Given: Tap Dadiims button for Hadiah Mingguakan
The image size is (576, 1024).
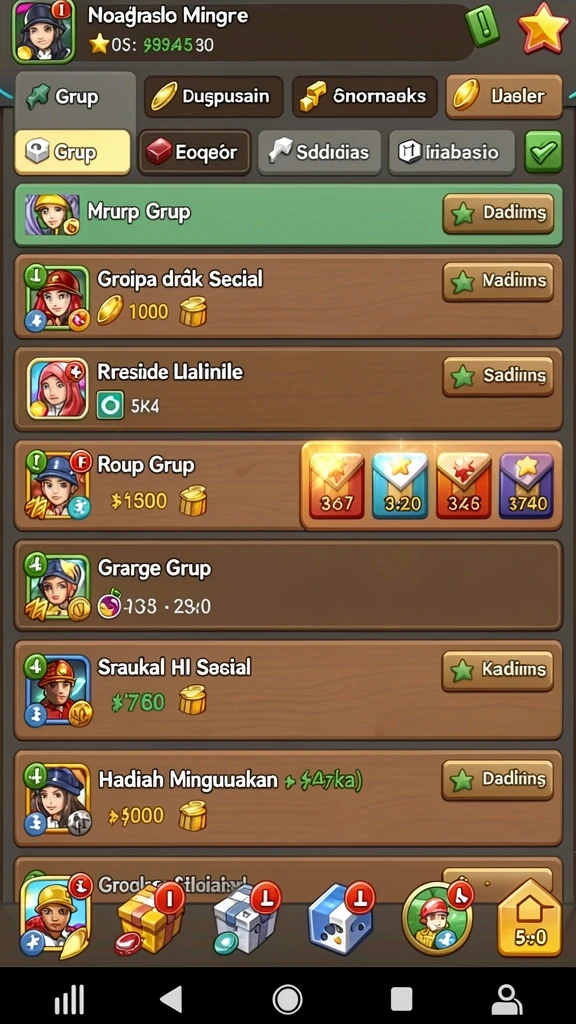Looking at the screenshot, I should (498, 780).
